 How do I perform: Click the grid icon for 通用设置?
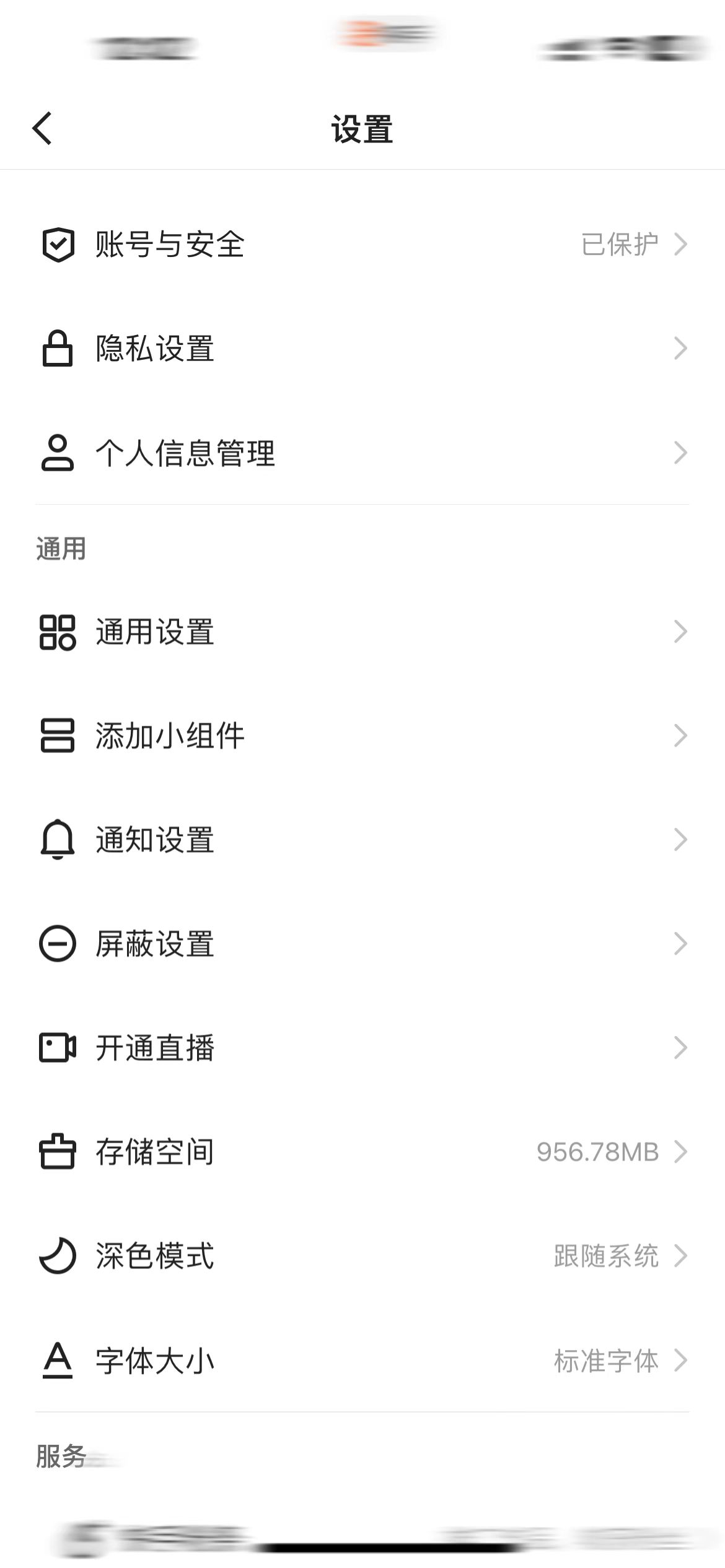58,631
